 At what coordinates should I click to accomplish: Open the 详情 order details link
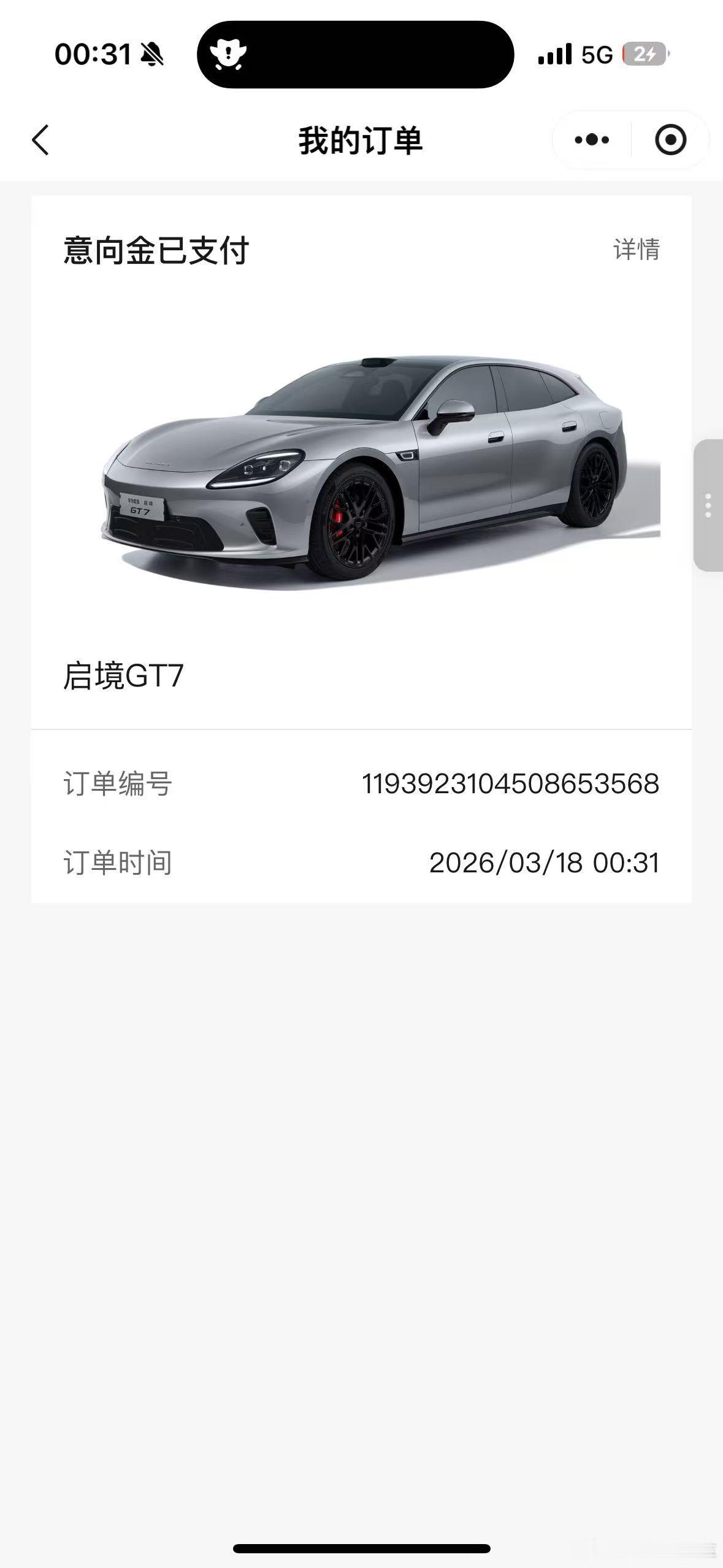pyautogui.click(x=637, y=249)
